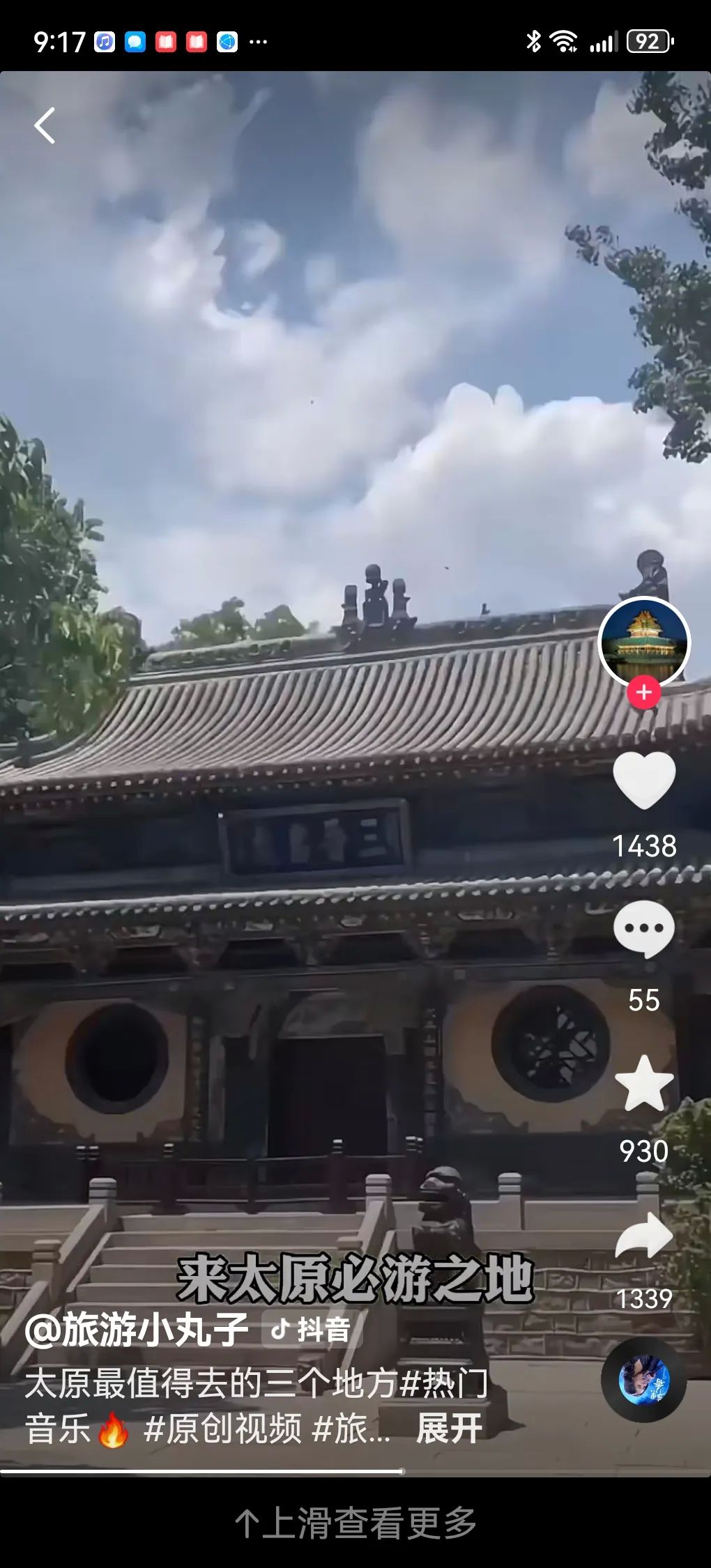Follow the creator with the red plus
This screenshot has height=1568, width=711.
644,693
